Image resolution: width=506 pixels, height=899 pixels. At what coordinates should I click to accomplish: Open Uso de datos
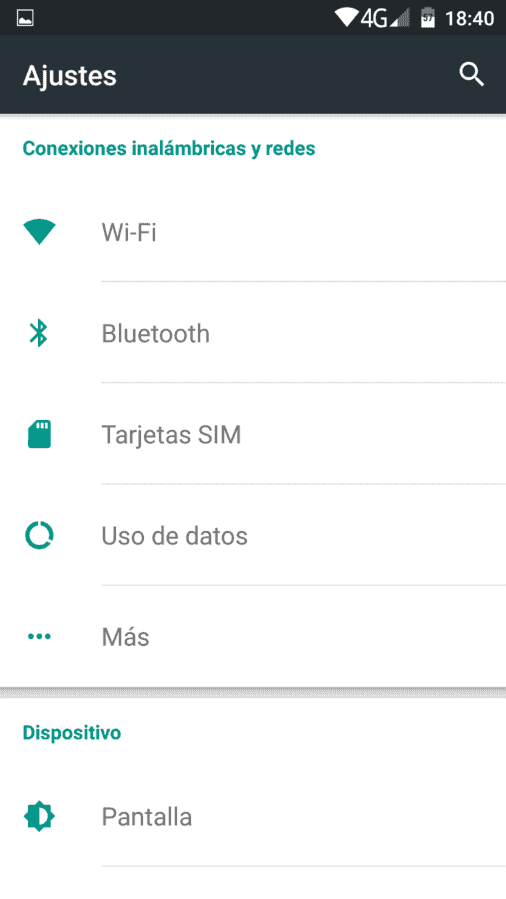pos(253,536)
